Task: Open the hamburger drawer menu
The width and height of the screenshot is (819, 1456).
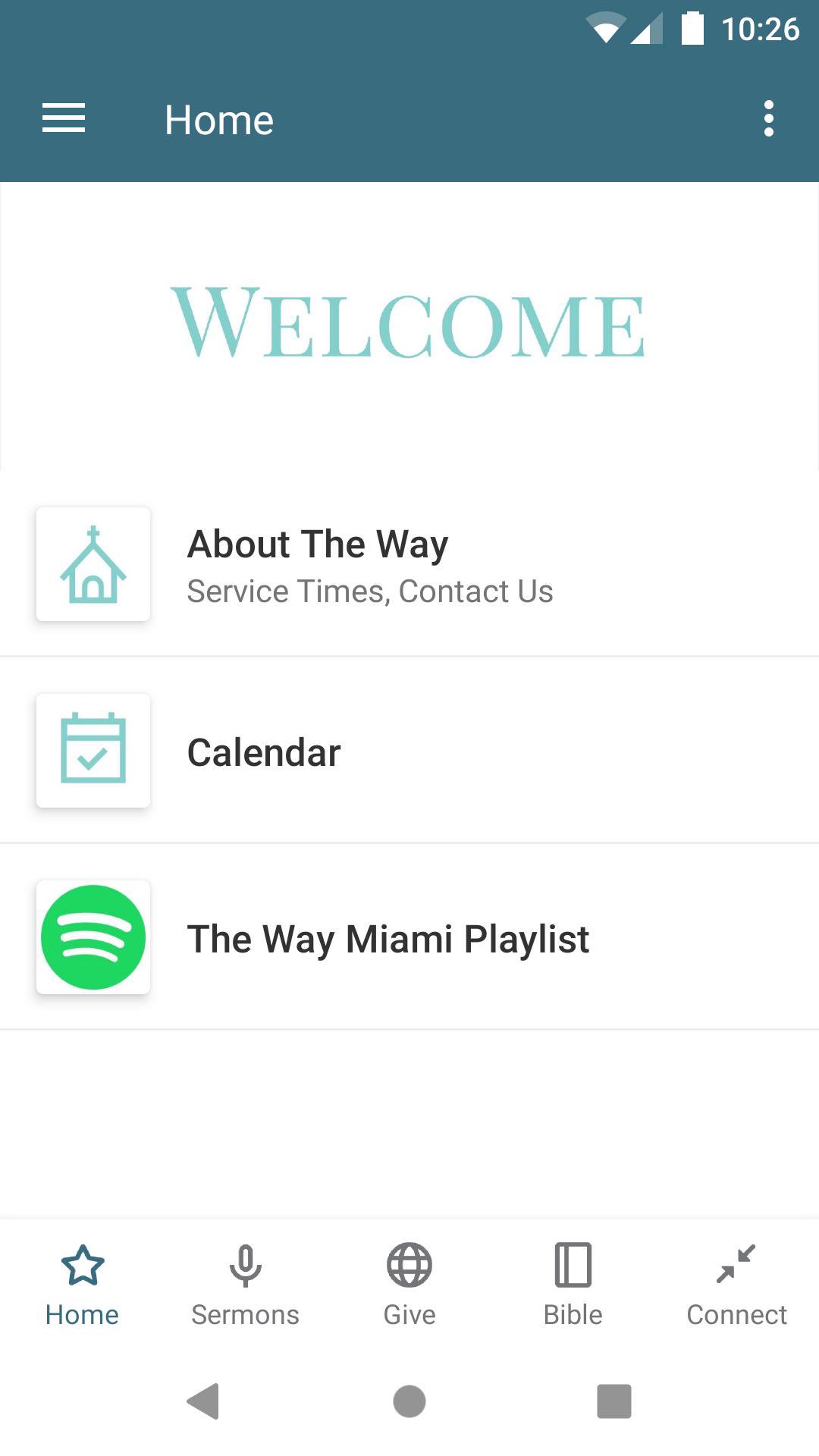Action: point(64,119)
